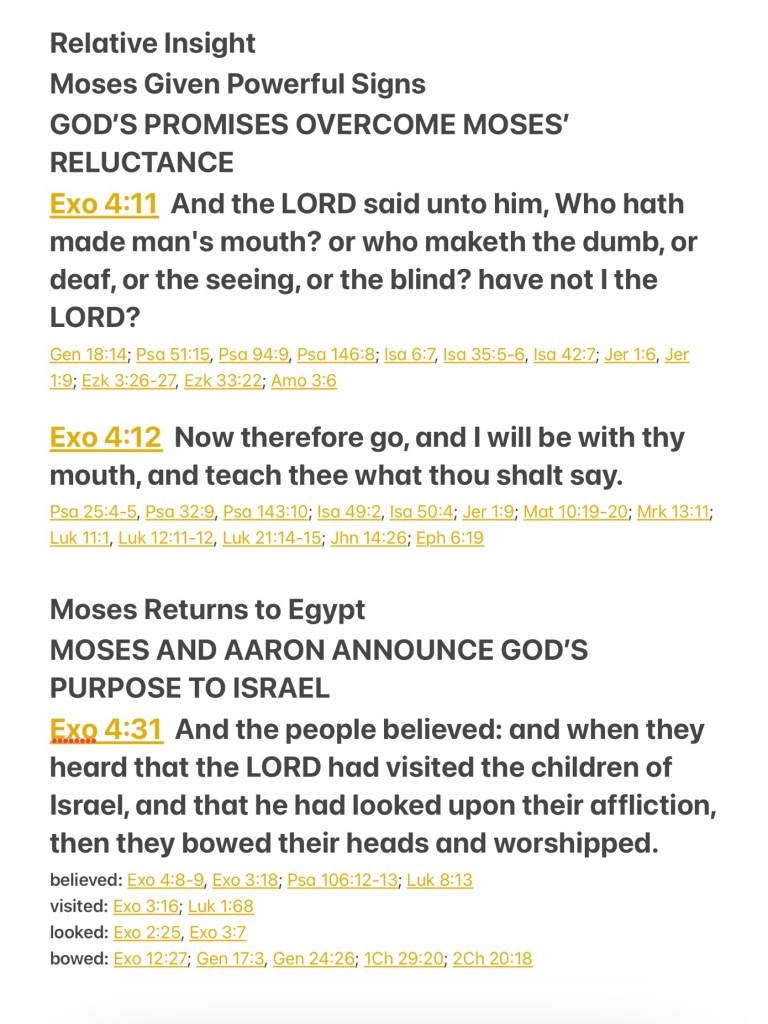Open the Luk 1:68 reference beside visited

tap(221, 906)
